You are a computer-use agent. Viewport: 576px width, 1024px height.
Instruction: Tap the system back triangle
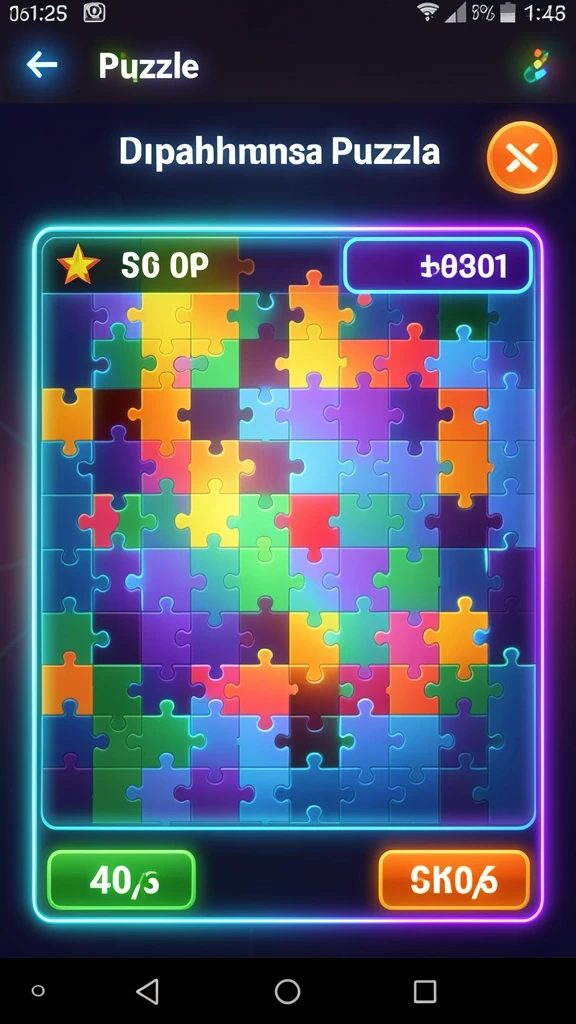[148, 991]
